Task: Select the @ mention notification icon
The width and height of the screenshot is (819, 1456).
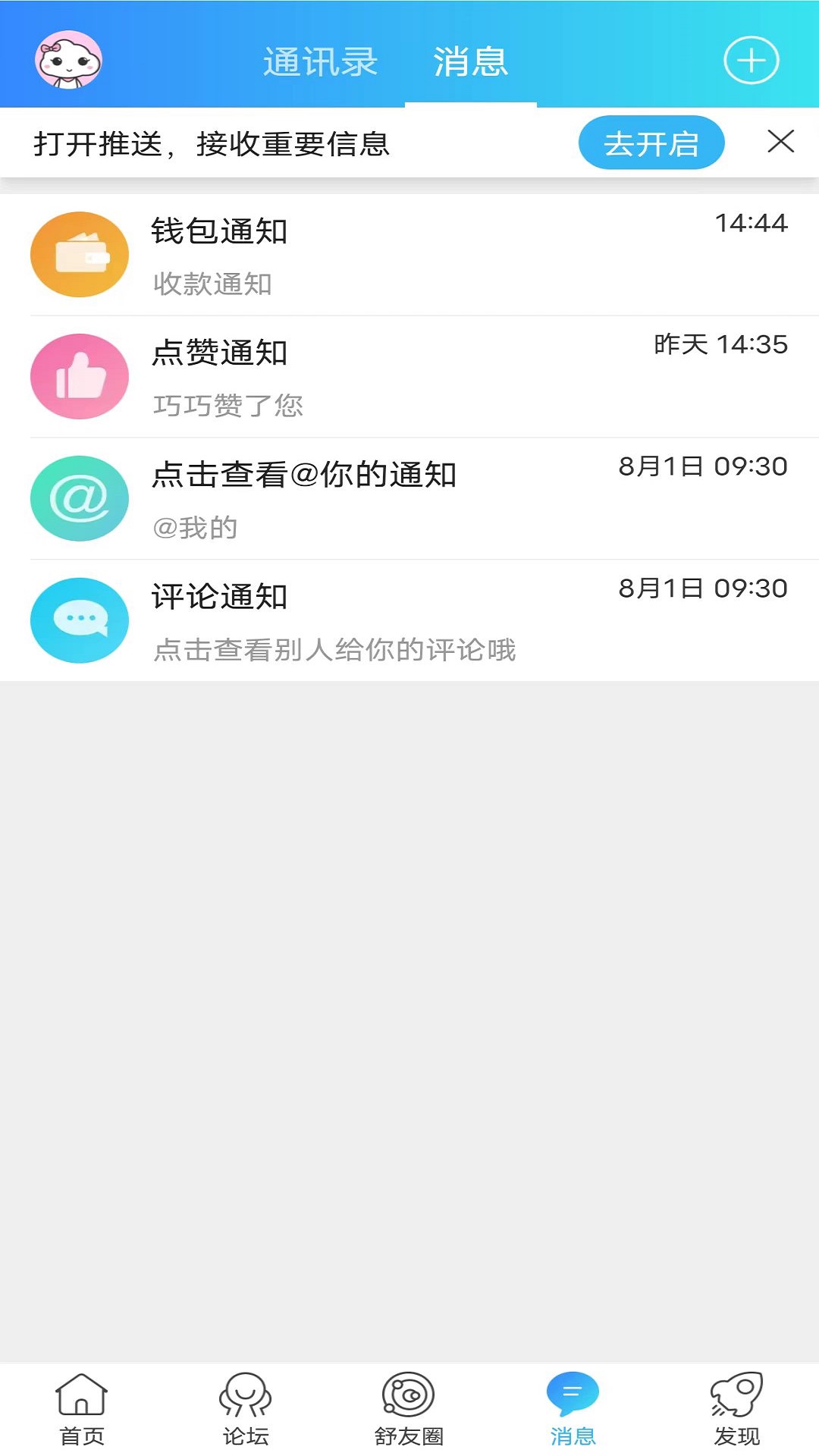Action: tap(79, 498)
